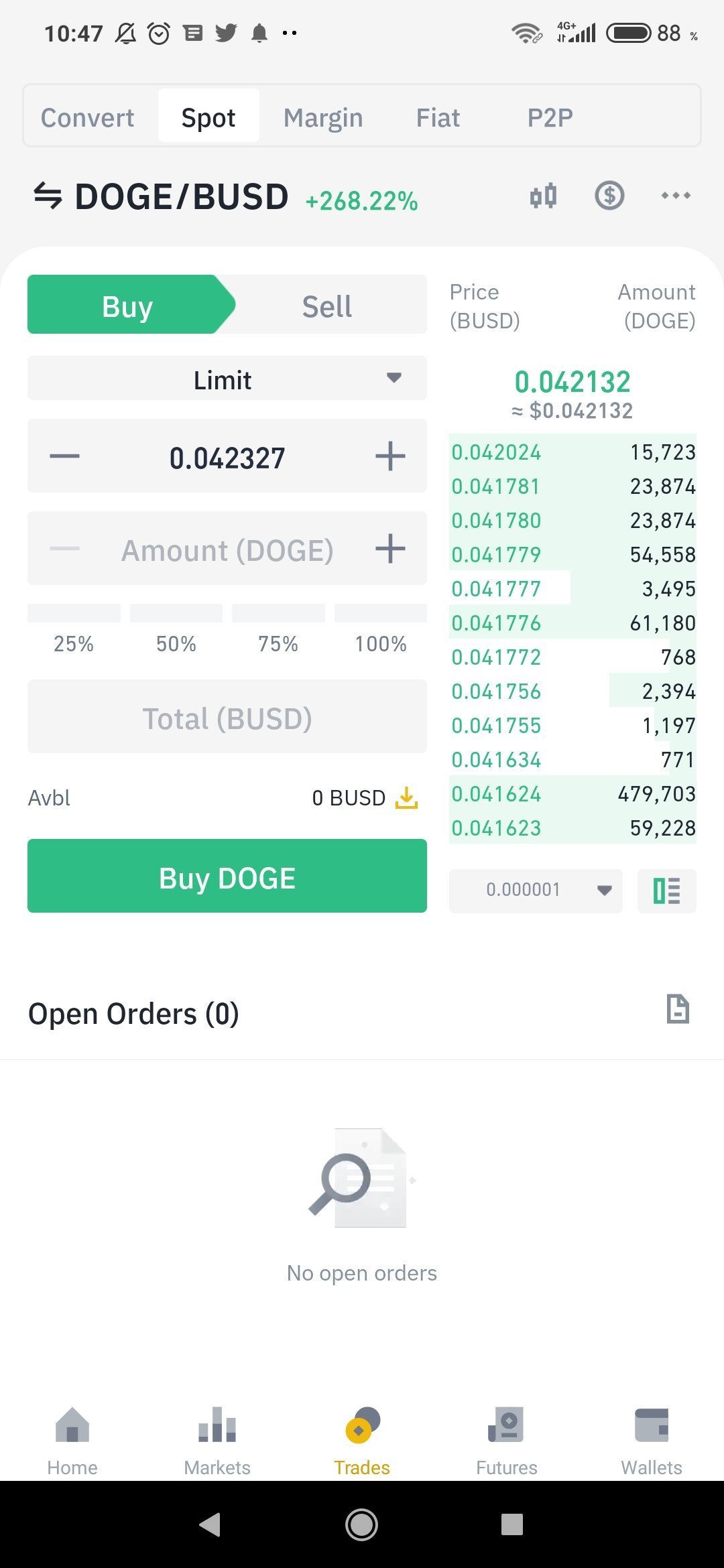Image resolution: width=724 pixels, height=1568 pixels.
Task: Open order history document icon
Action: [x=678, y=1009]
